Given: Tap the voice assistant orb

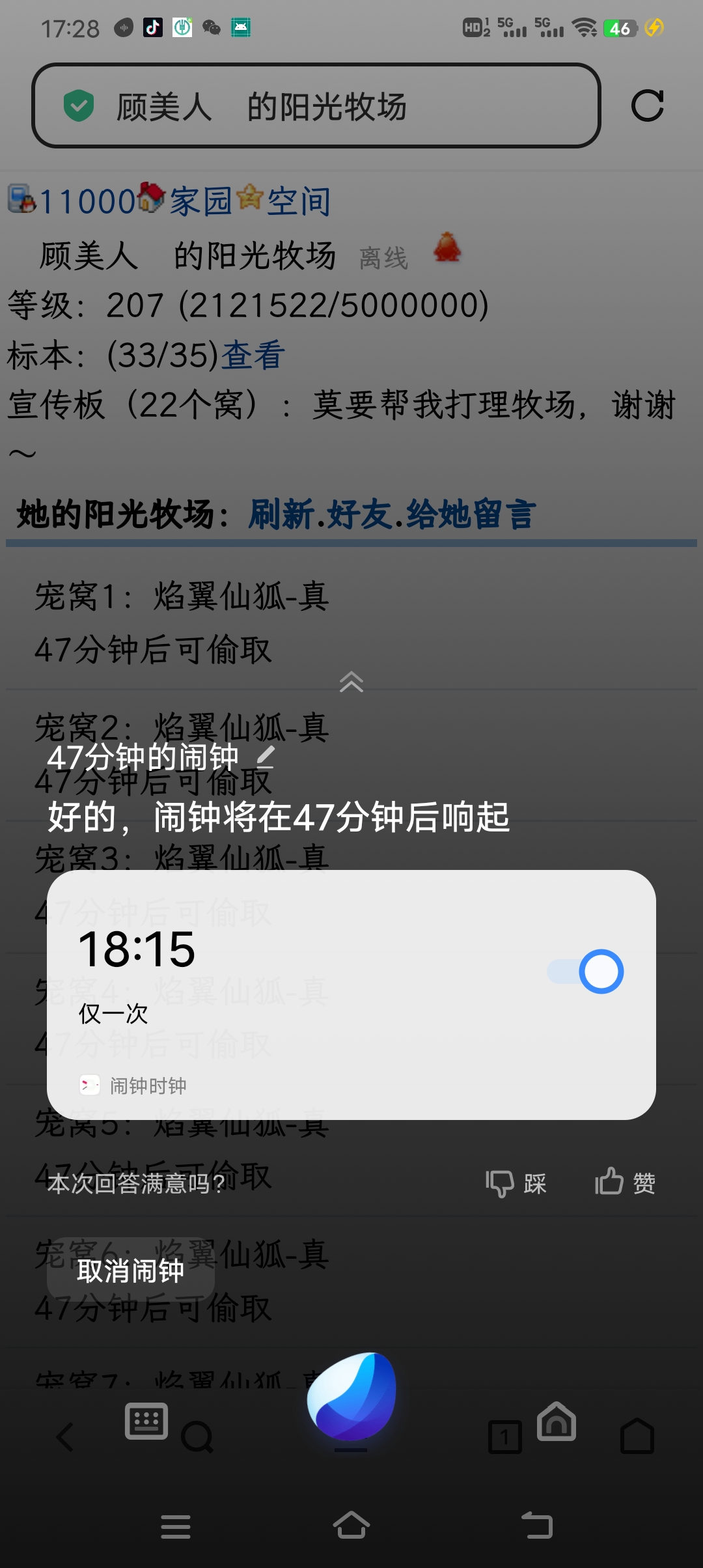Looking at the screenshot, I should point(351,1396).
